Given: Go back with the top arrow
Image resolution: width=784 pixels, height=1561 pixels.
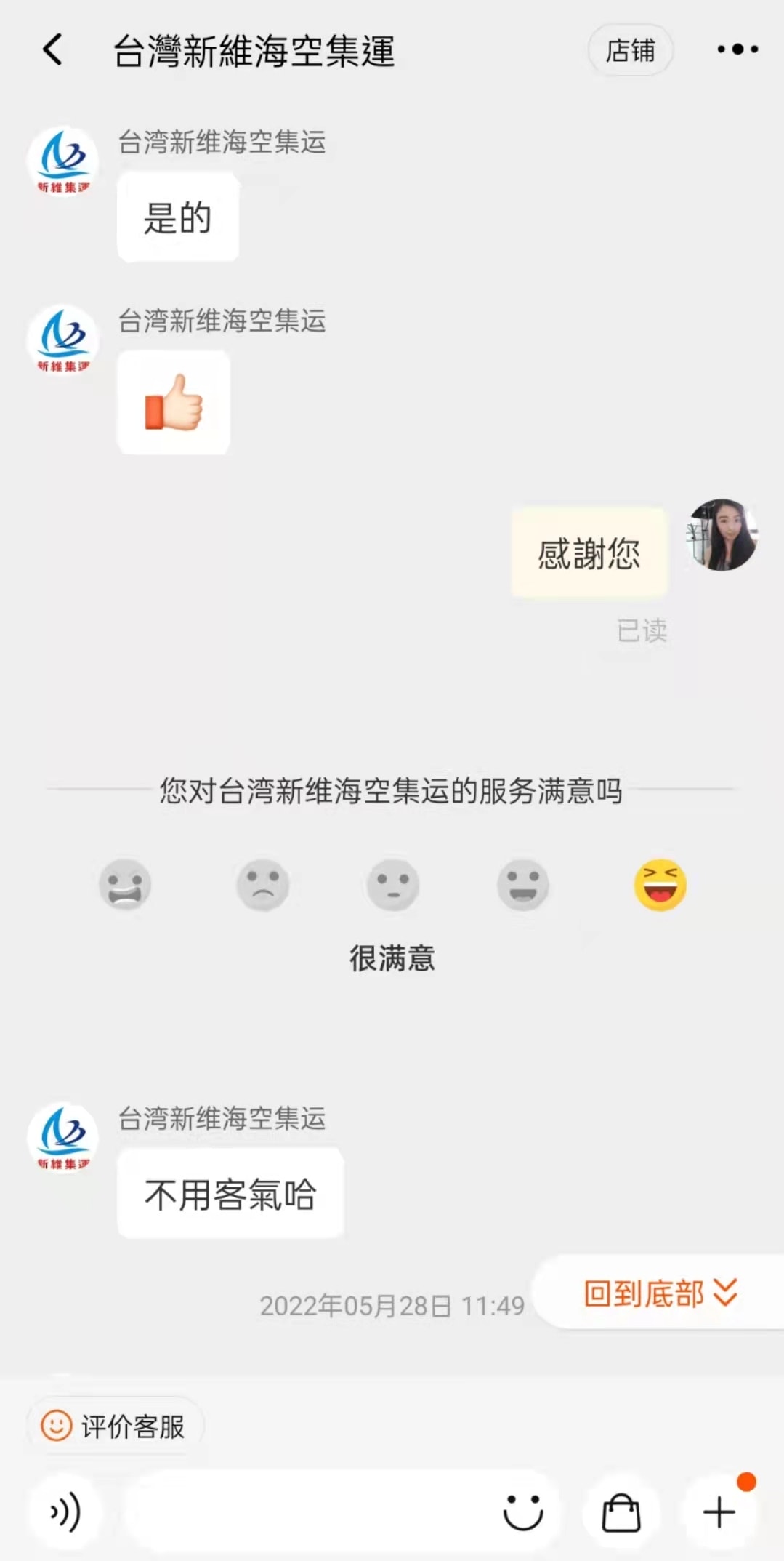Looking at the screenshot, I should coord(52,50).
